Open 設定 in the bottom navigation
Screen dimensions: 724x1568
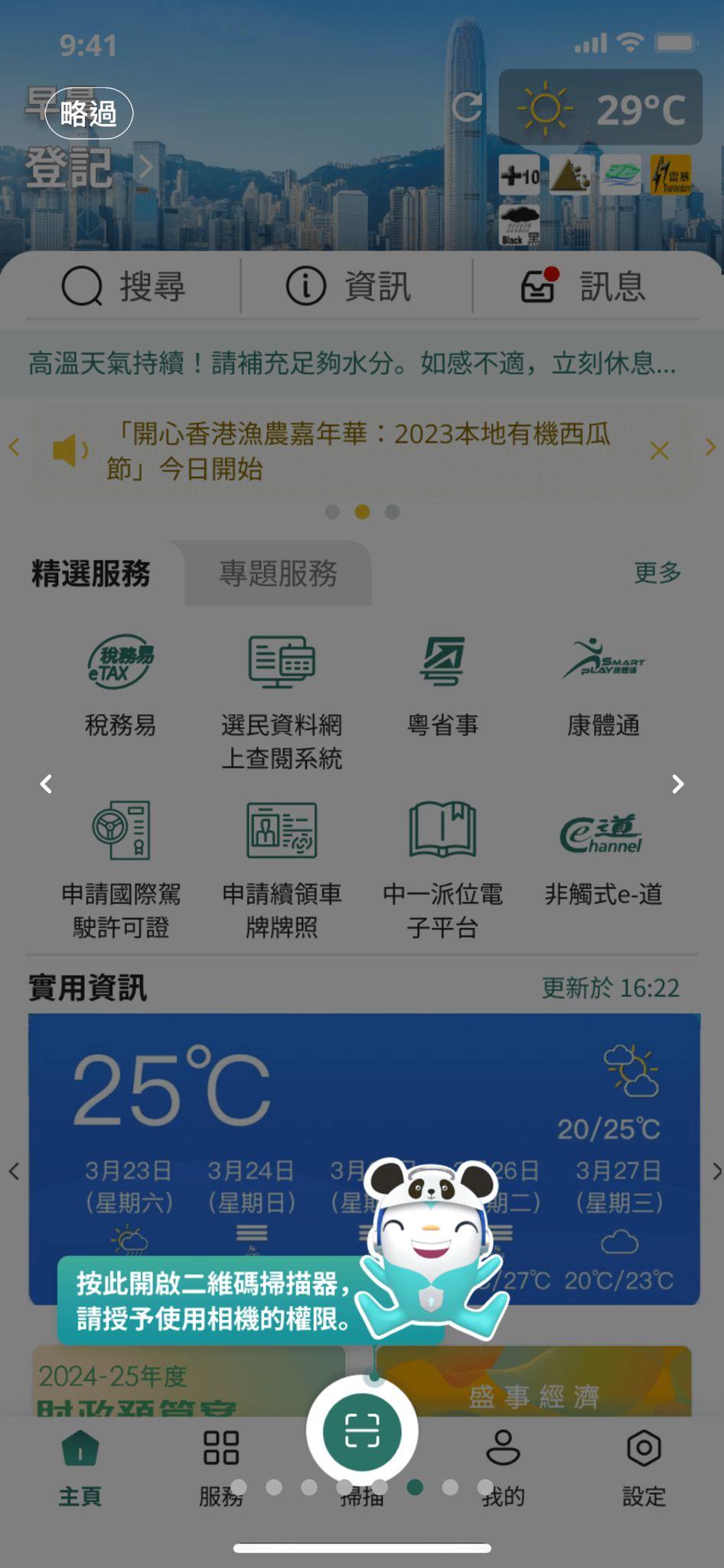(643, 1466)
